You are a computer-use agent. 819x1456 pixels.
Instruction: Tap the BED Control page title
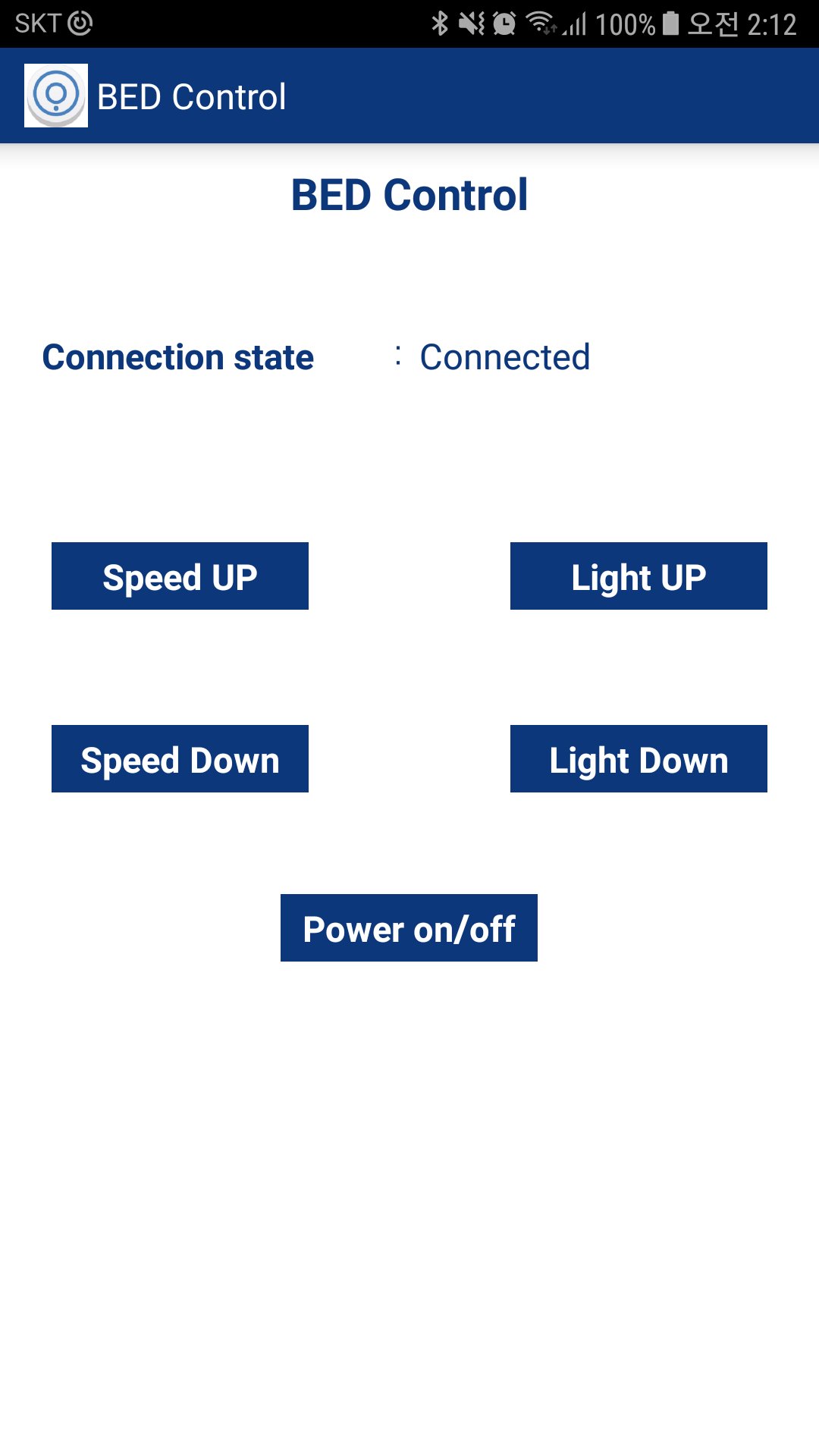409,196
